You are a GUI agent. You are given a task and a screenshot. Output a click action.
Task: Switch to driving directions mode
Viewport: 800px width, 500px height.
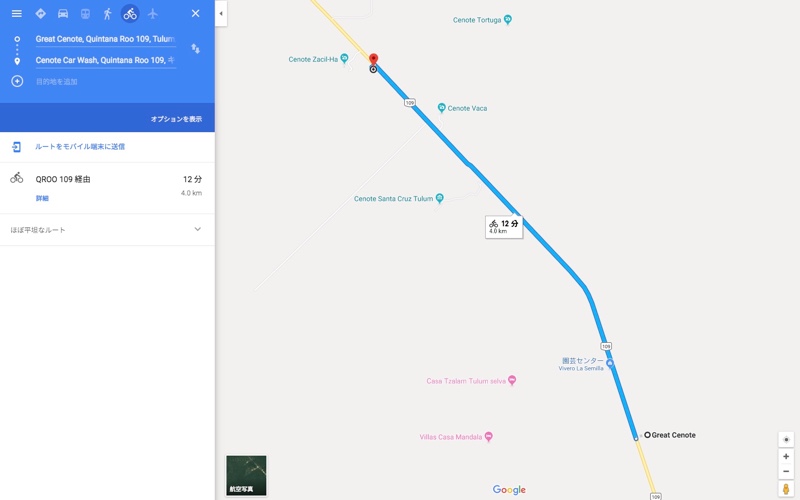pyautogui.click(x=62, y=14)
